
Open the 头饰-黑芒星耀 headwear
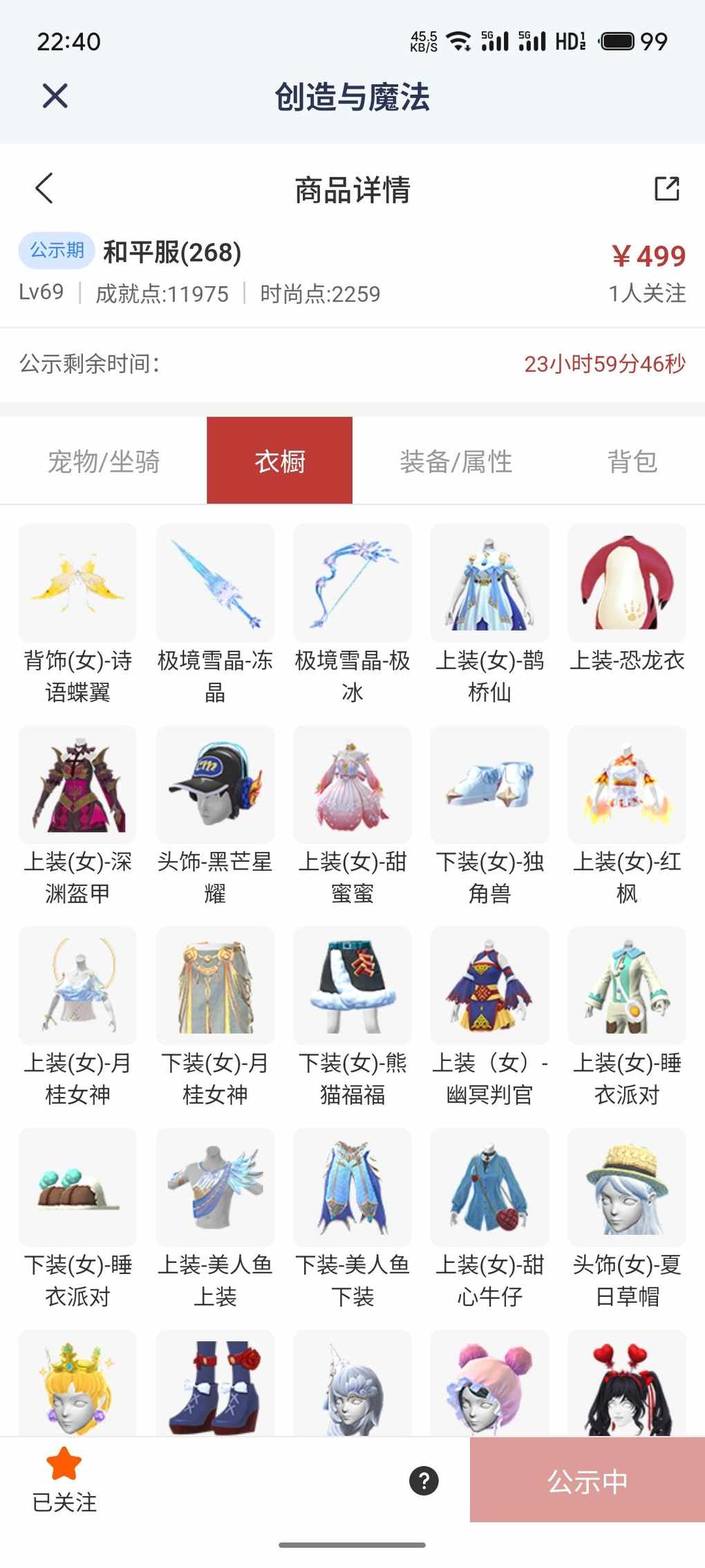[215, 785]
